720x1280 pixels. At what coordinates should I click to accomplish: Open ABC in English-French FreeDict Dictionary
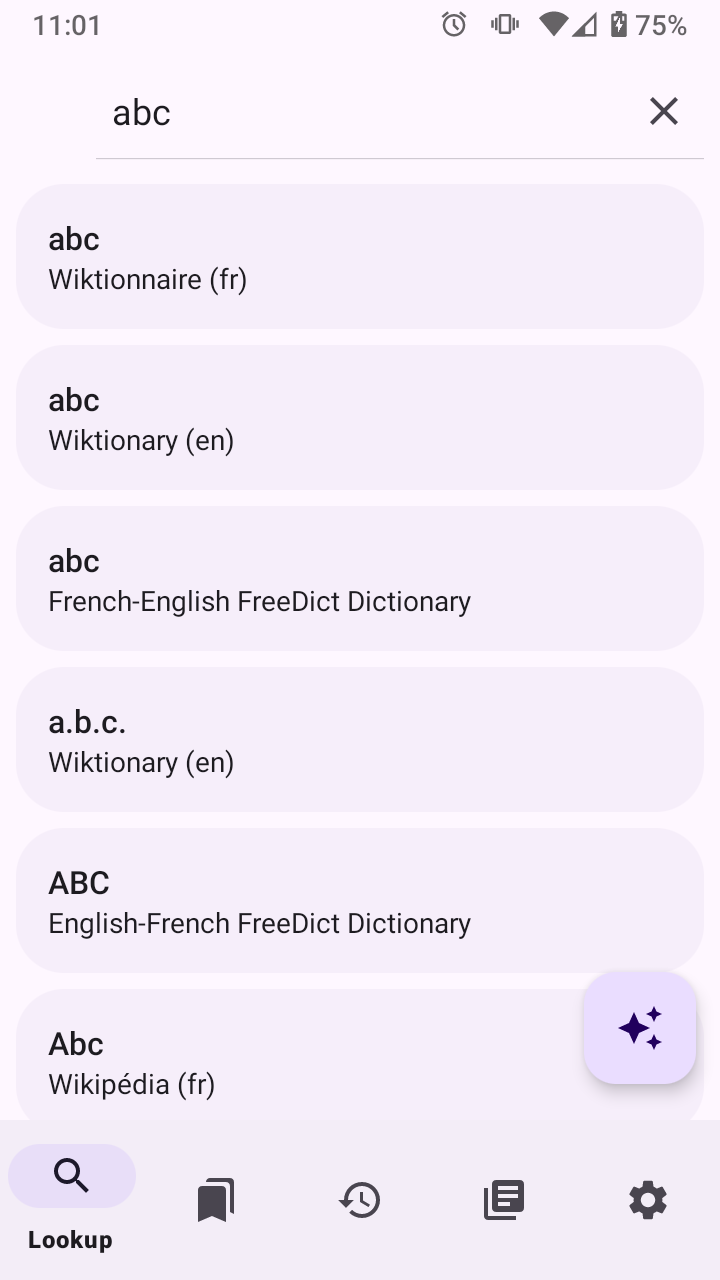tap(360, 900)
